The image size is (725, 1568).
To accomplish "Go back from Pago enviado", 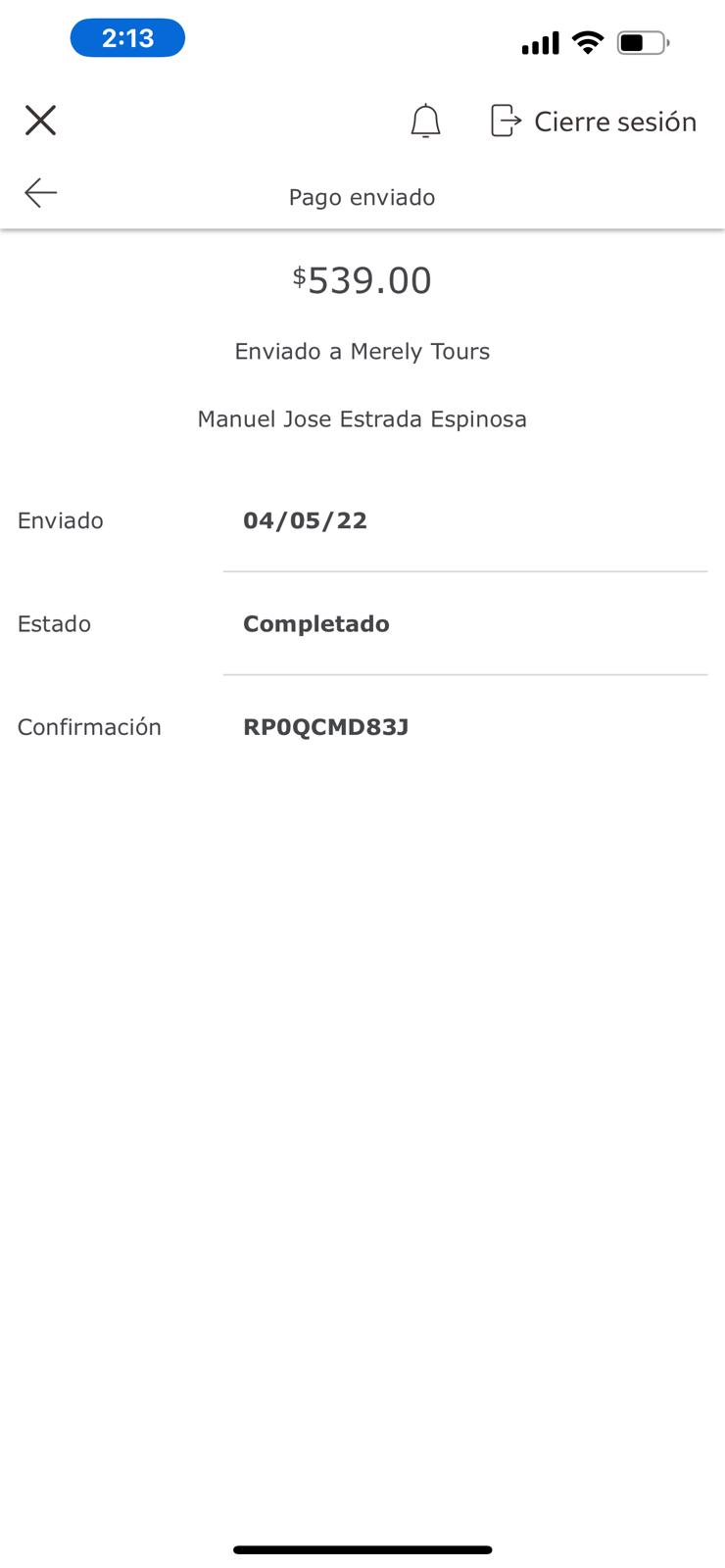I will point(41,193).
